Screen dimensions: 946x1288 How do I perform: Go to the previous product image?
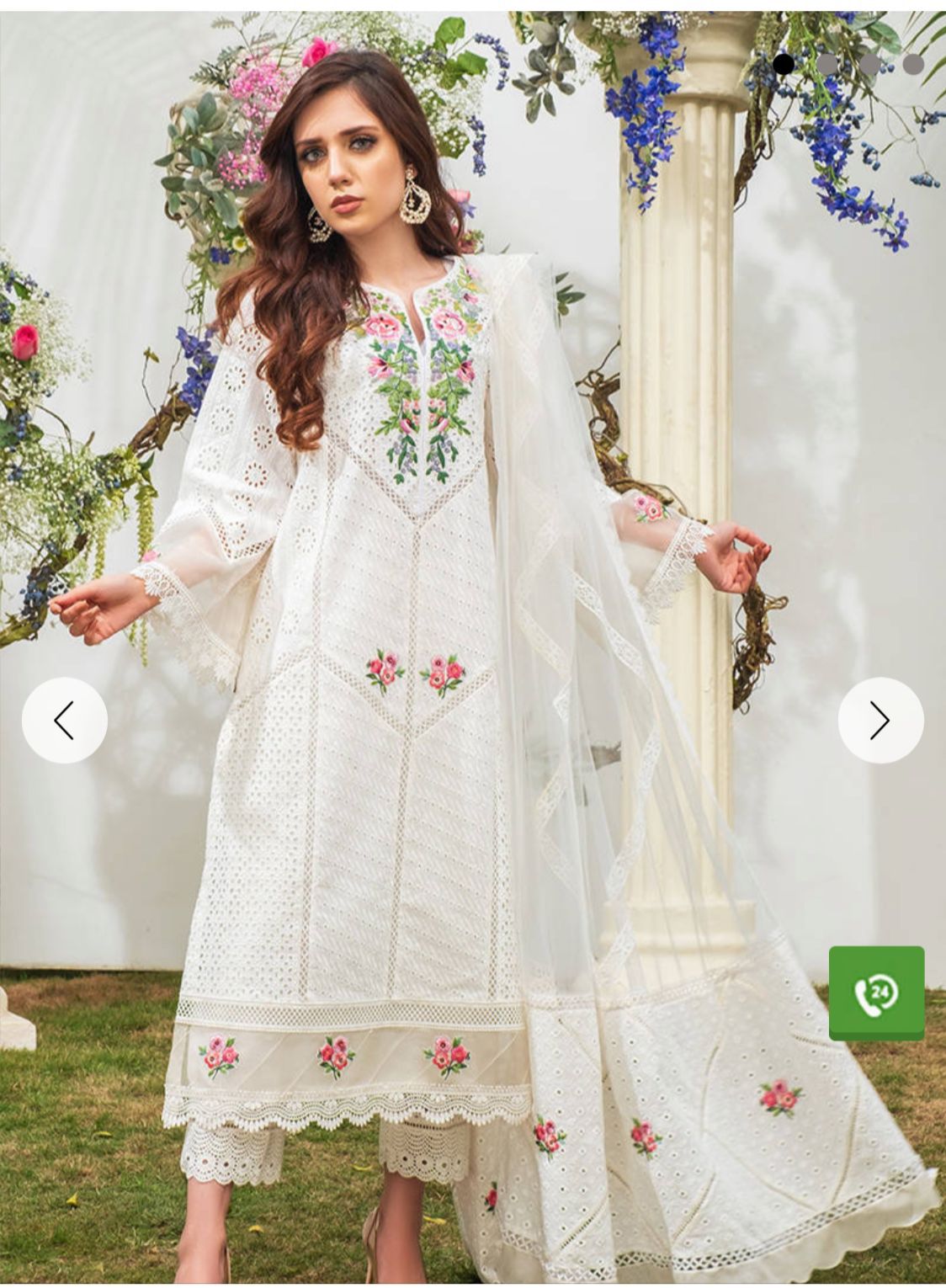pos(65,721)
